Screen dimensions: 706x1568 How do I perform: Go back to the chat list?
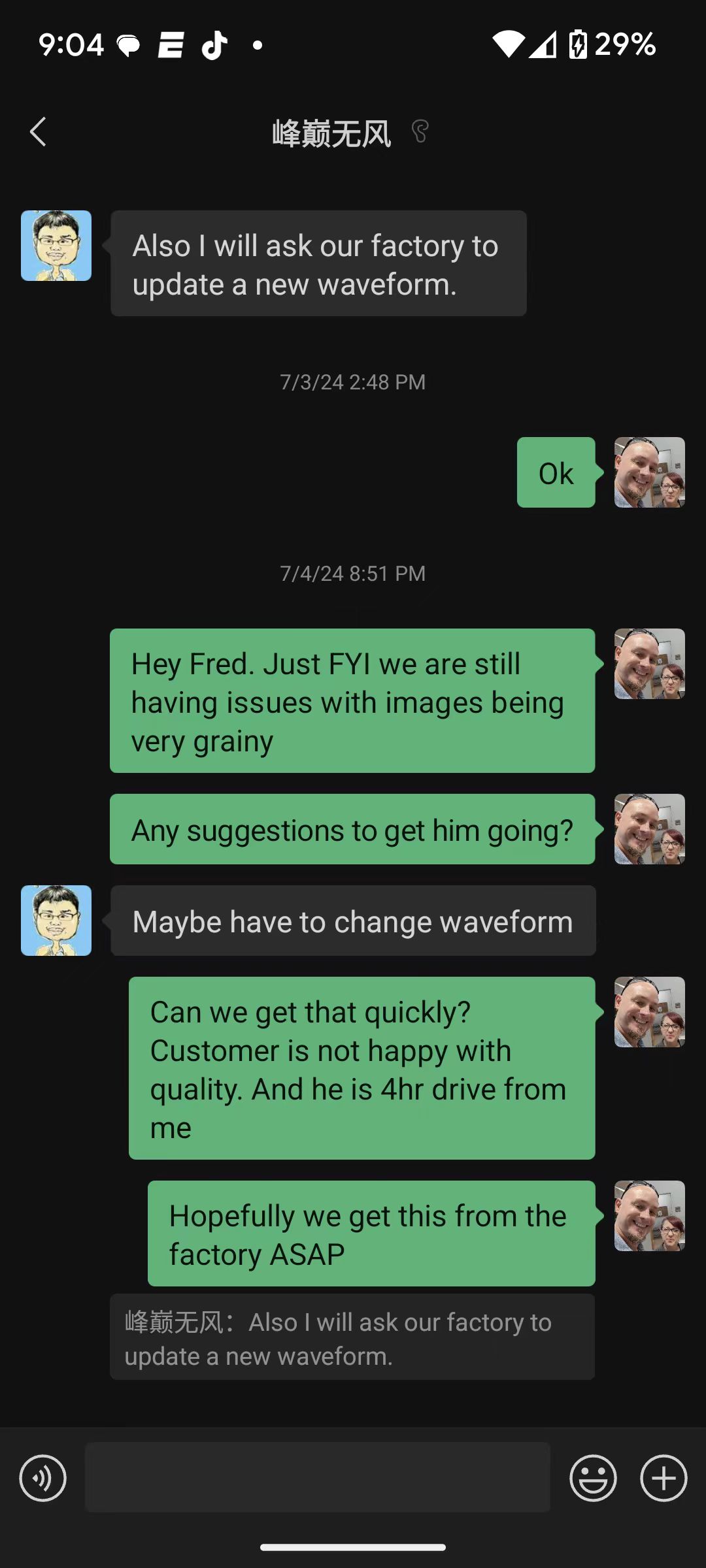click(x=38, y=132)
